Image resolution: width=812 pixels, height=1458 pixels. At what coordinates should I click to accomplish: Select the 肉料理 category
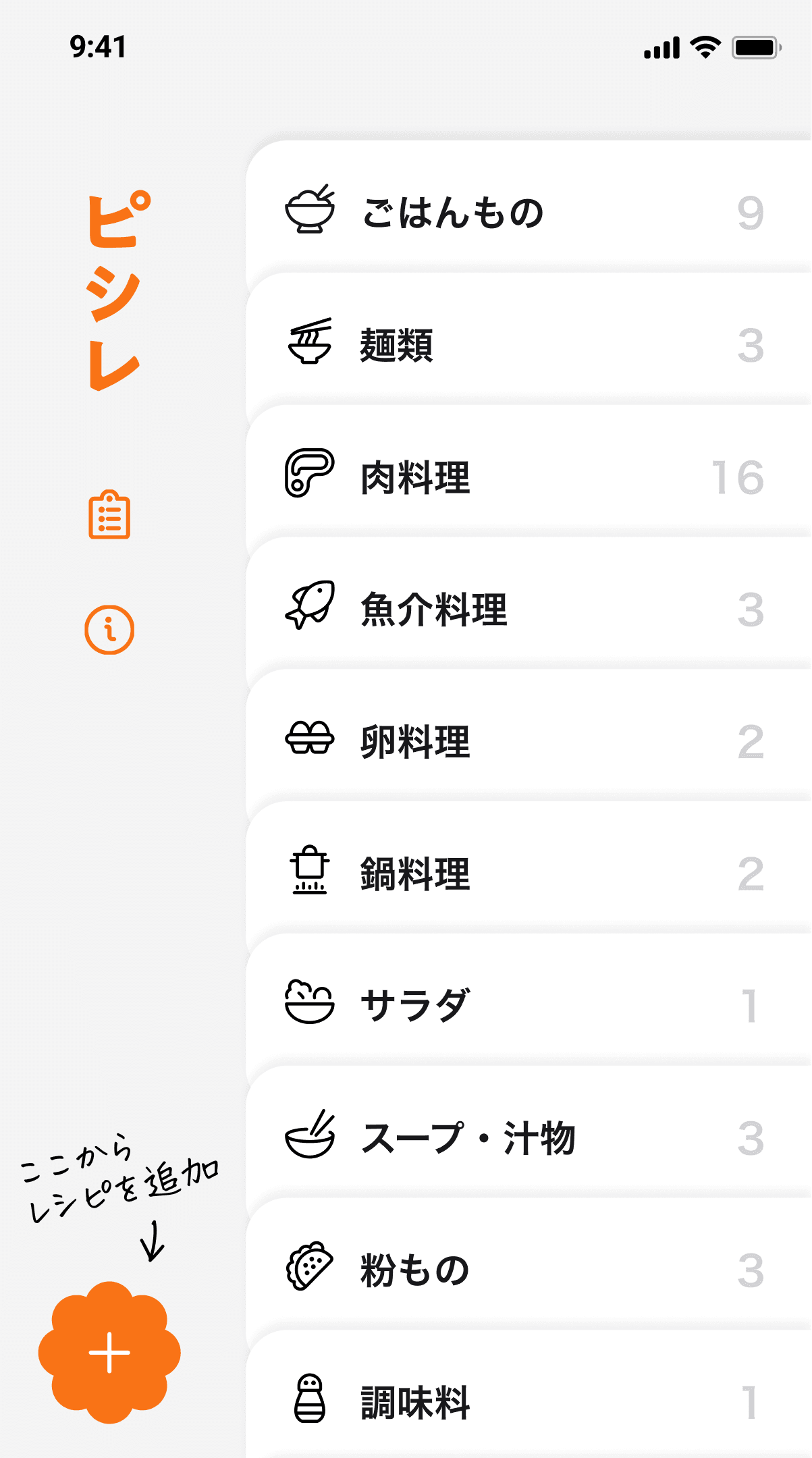pyautogui.click(x=526, y=477)
